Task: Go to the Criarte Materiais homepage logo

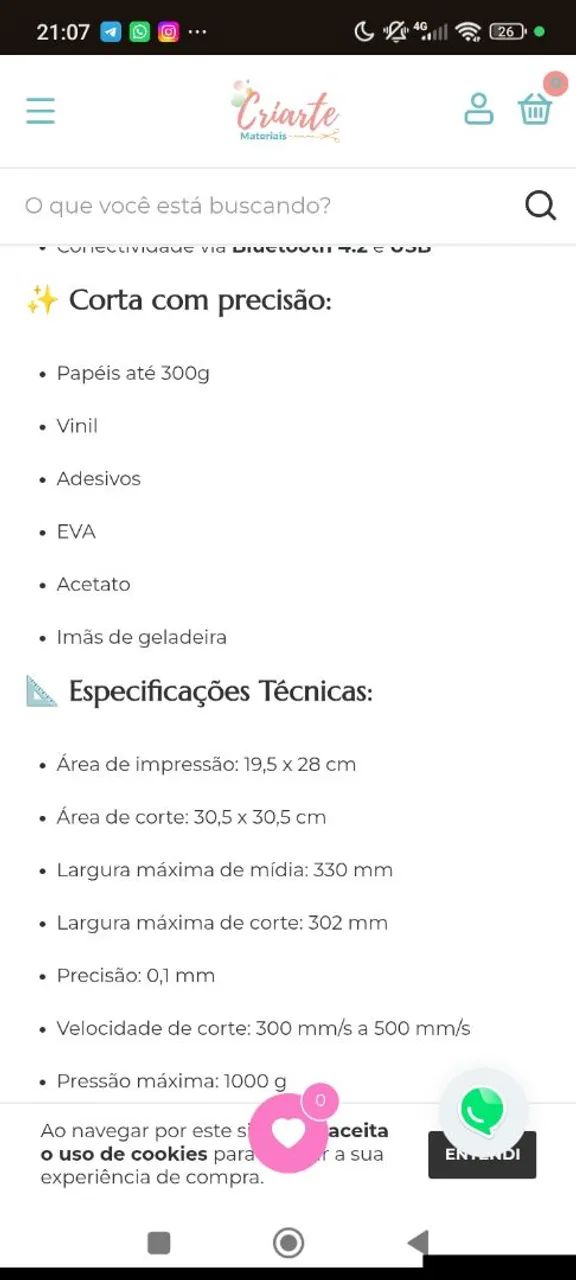Action: [x=286, y=110]
